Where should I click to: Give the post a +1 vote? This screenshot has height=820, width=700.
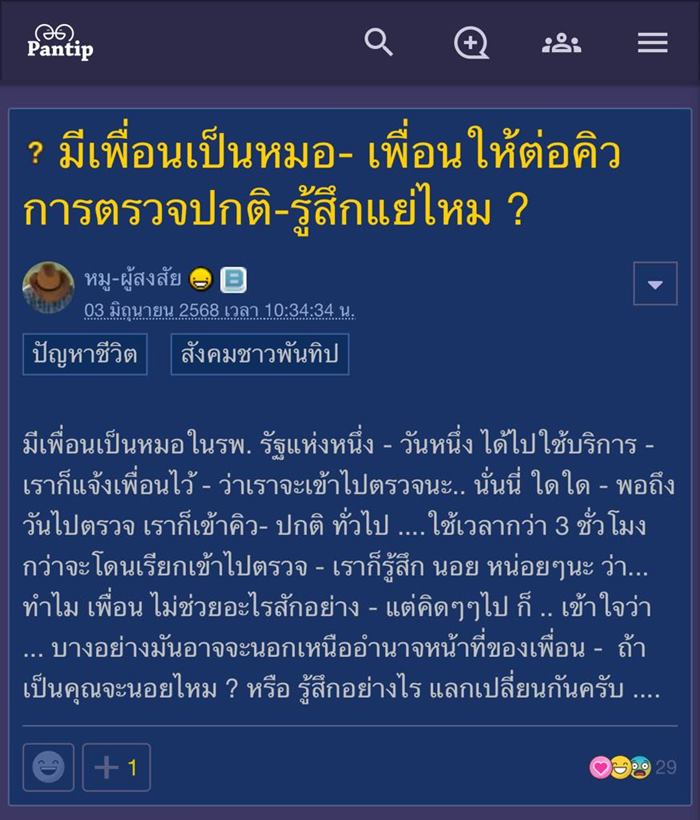pos(116,767)
